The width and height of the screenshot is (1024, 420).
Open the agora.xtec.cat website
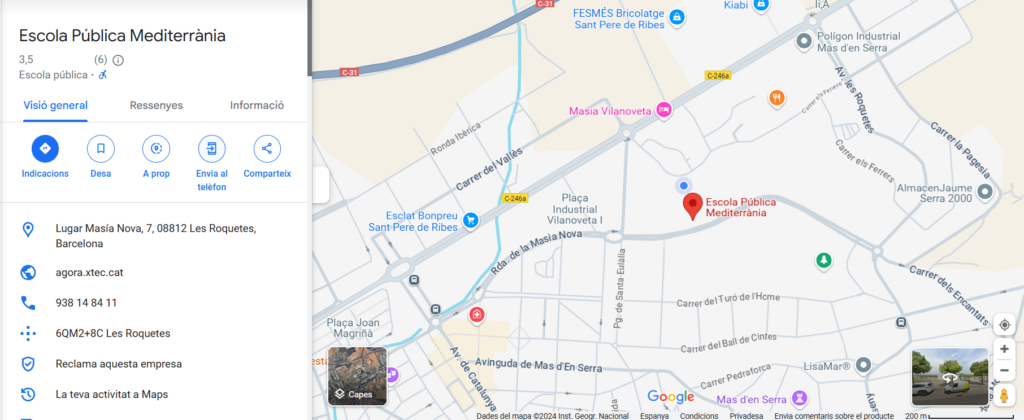90,272
